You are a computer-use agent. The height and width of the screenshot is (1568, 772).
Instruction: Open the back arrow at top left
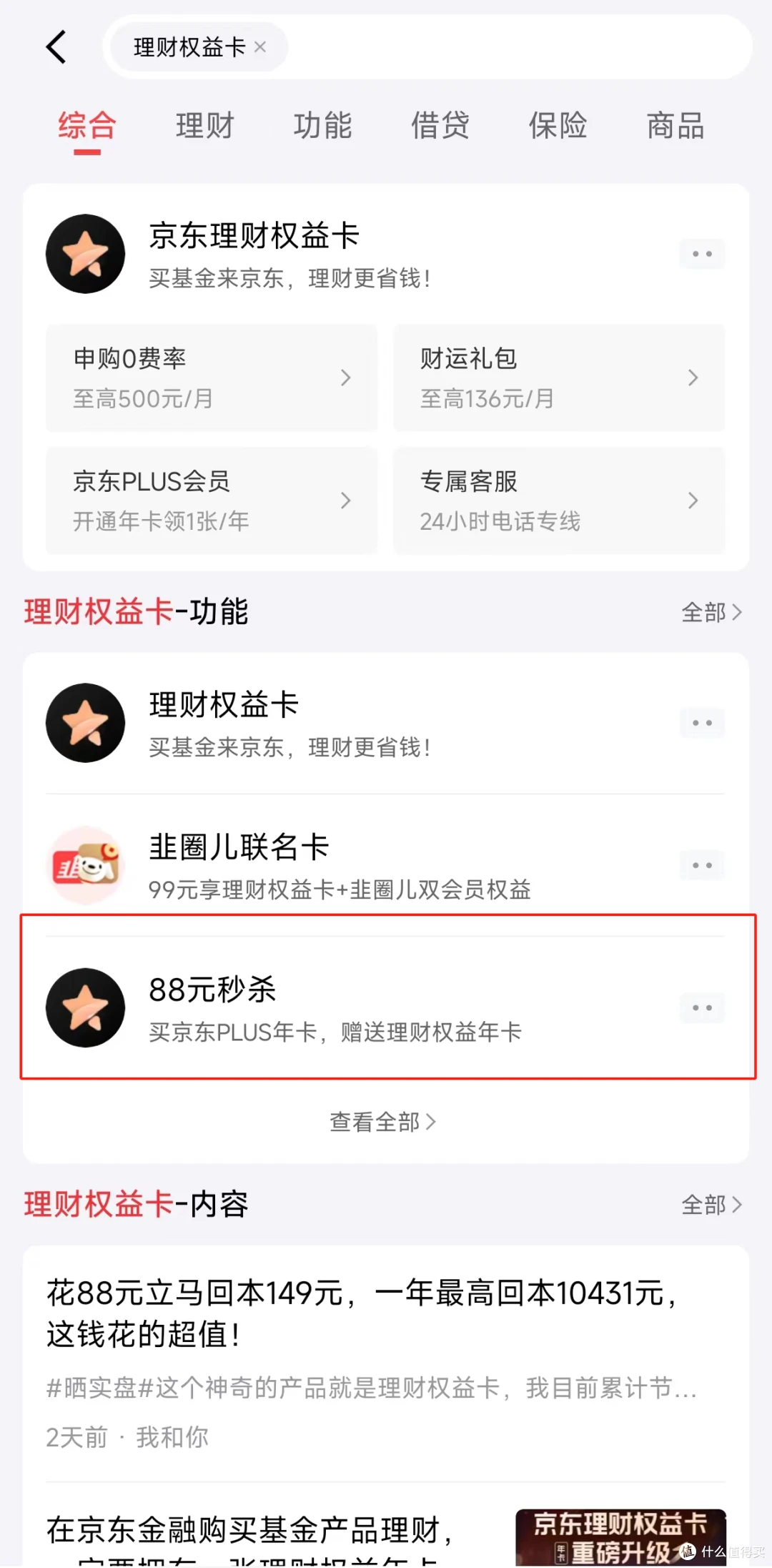coord(57,46)
